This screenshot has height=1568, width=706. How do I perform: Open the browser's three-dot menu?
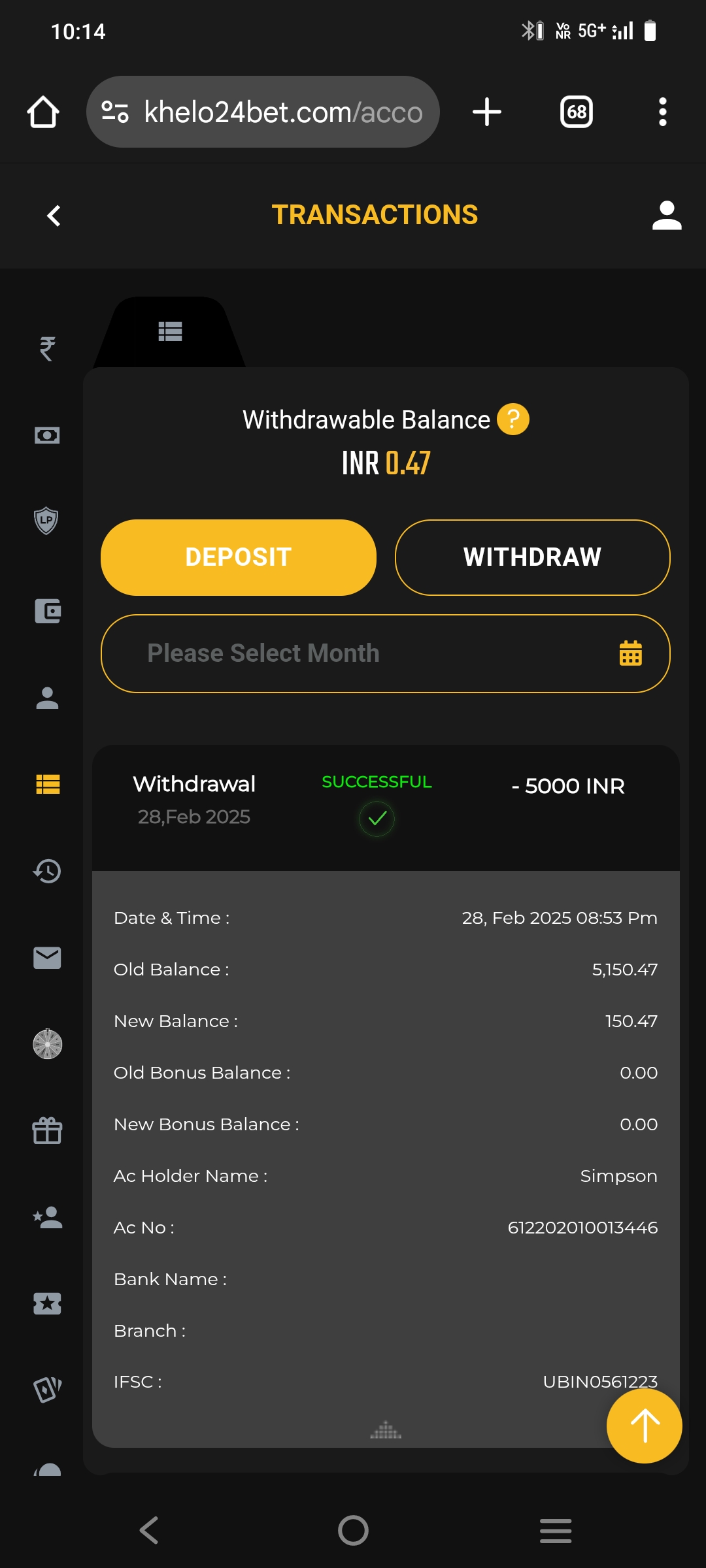[x=662, y=112]
